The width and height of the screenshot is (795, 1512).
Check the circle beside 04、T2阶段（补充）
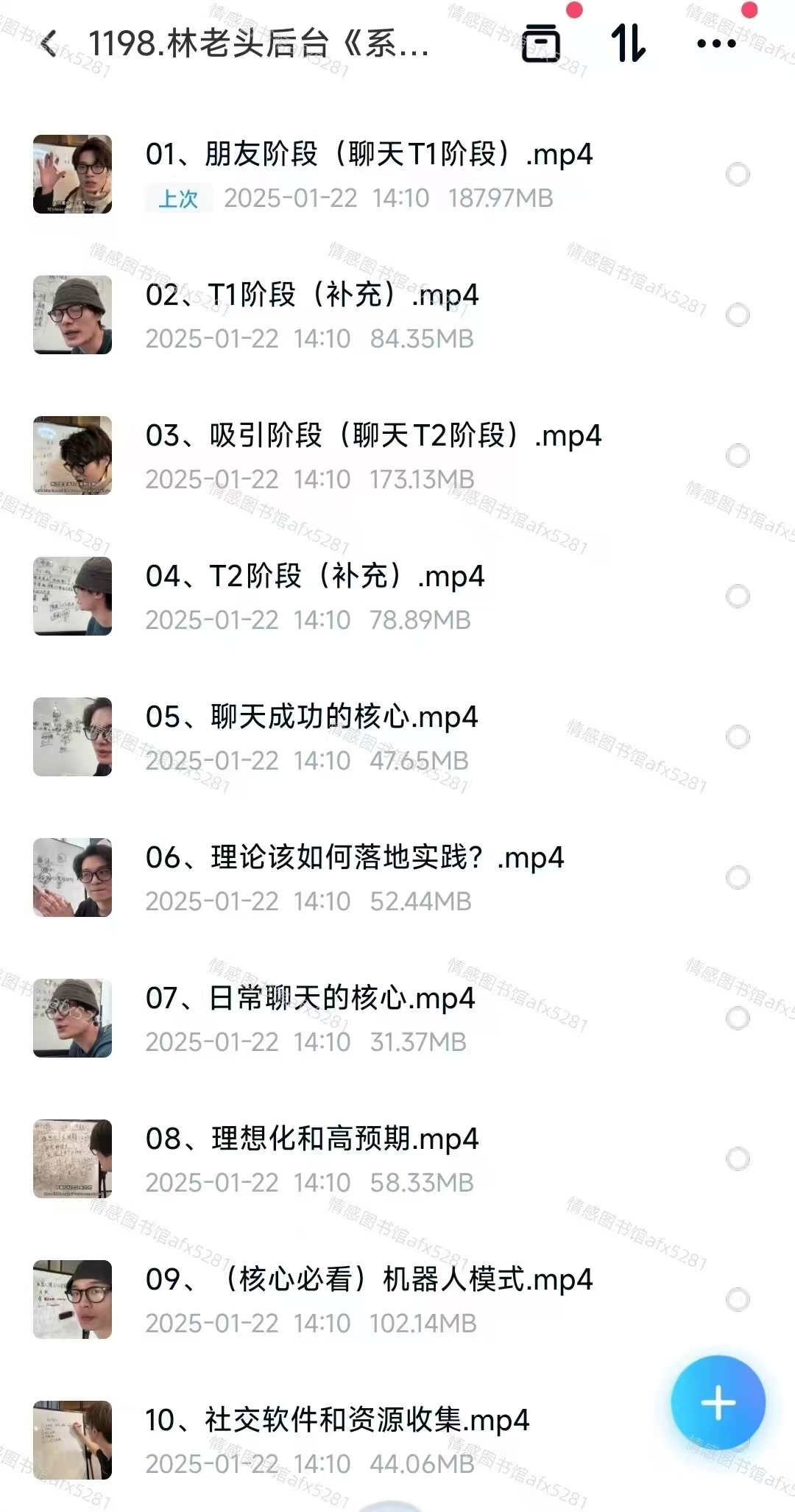(738, 596)
